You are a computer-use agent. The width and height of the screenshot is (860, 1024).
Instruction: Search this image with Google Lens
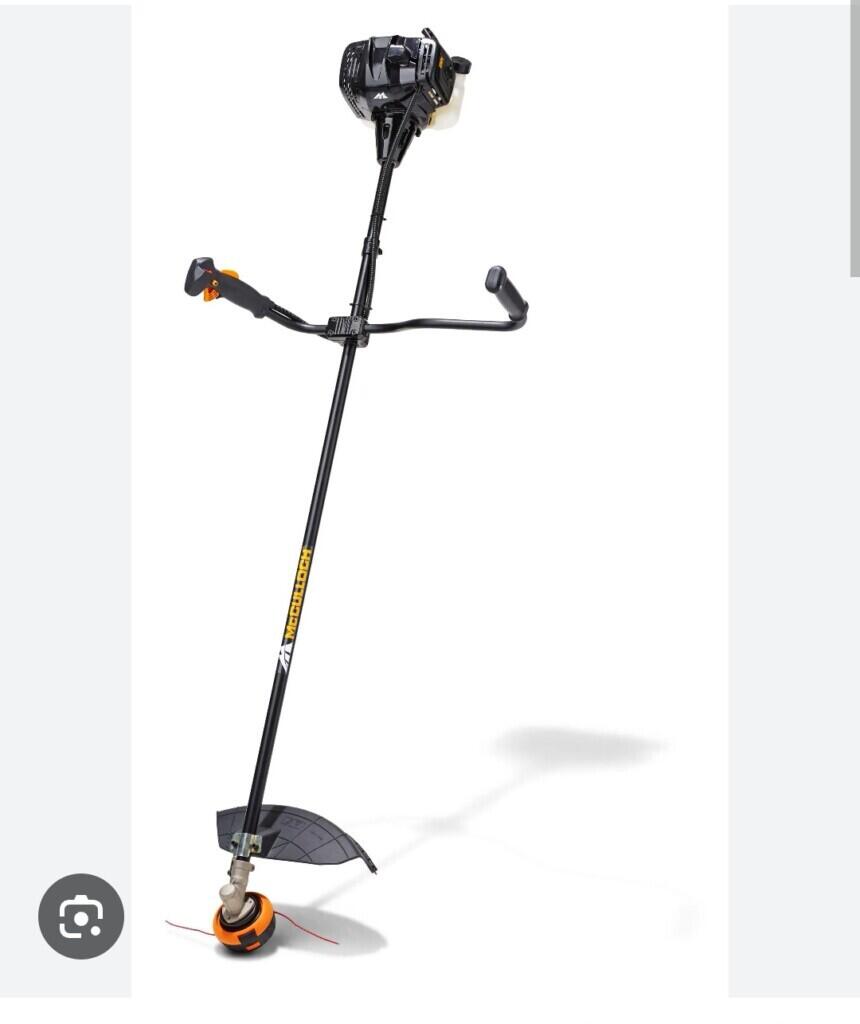(x=81, y=916)
